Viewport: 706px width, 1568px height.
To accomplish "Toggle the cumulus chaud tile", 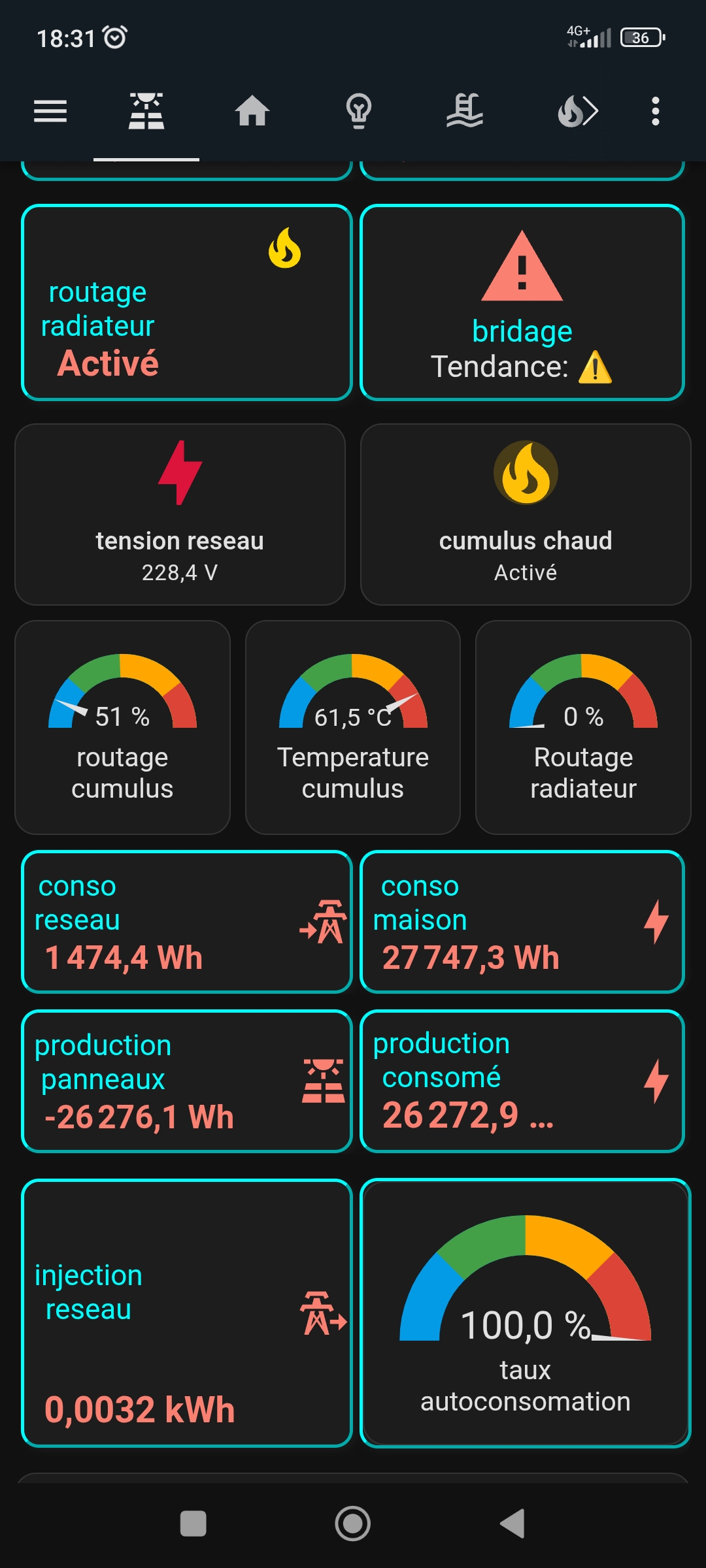I will 526,514.
